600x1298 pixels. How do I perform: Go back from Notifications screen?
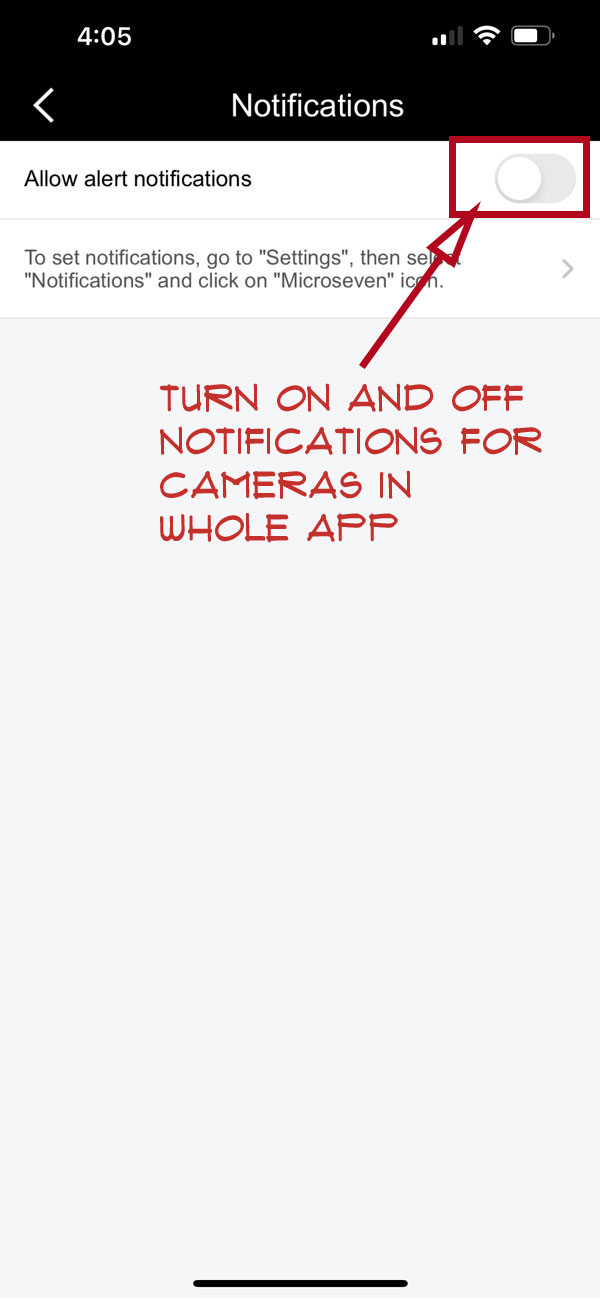(x=43, y=105)
